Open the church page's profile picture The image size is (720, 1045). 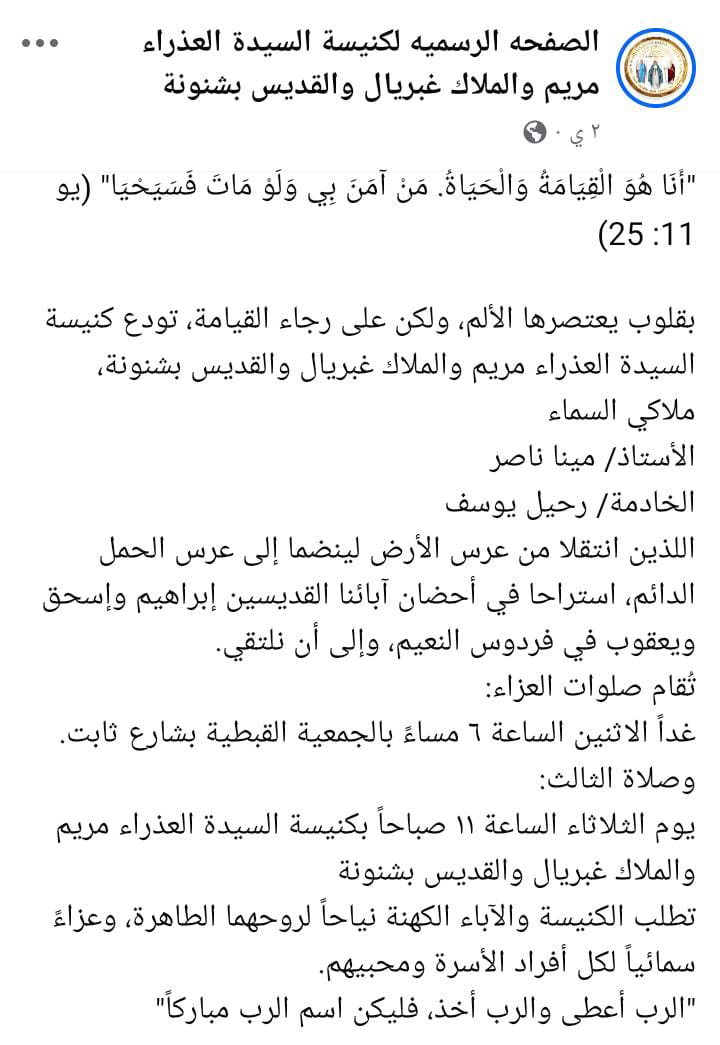[x=658, y=69]
